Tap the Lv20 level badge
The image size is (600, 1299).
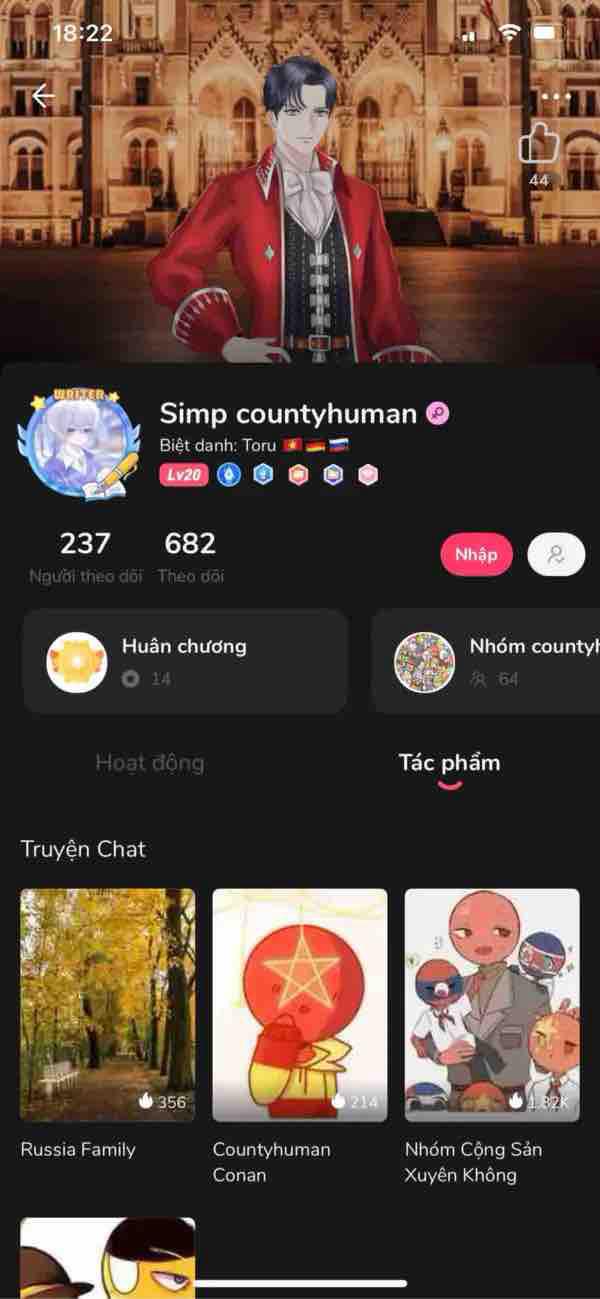[x=184, y=475]
